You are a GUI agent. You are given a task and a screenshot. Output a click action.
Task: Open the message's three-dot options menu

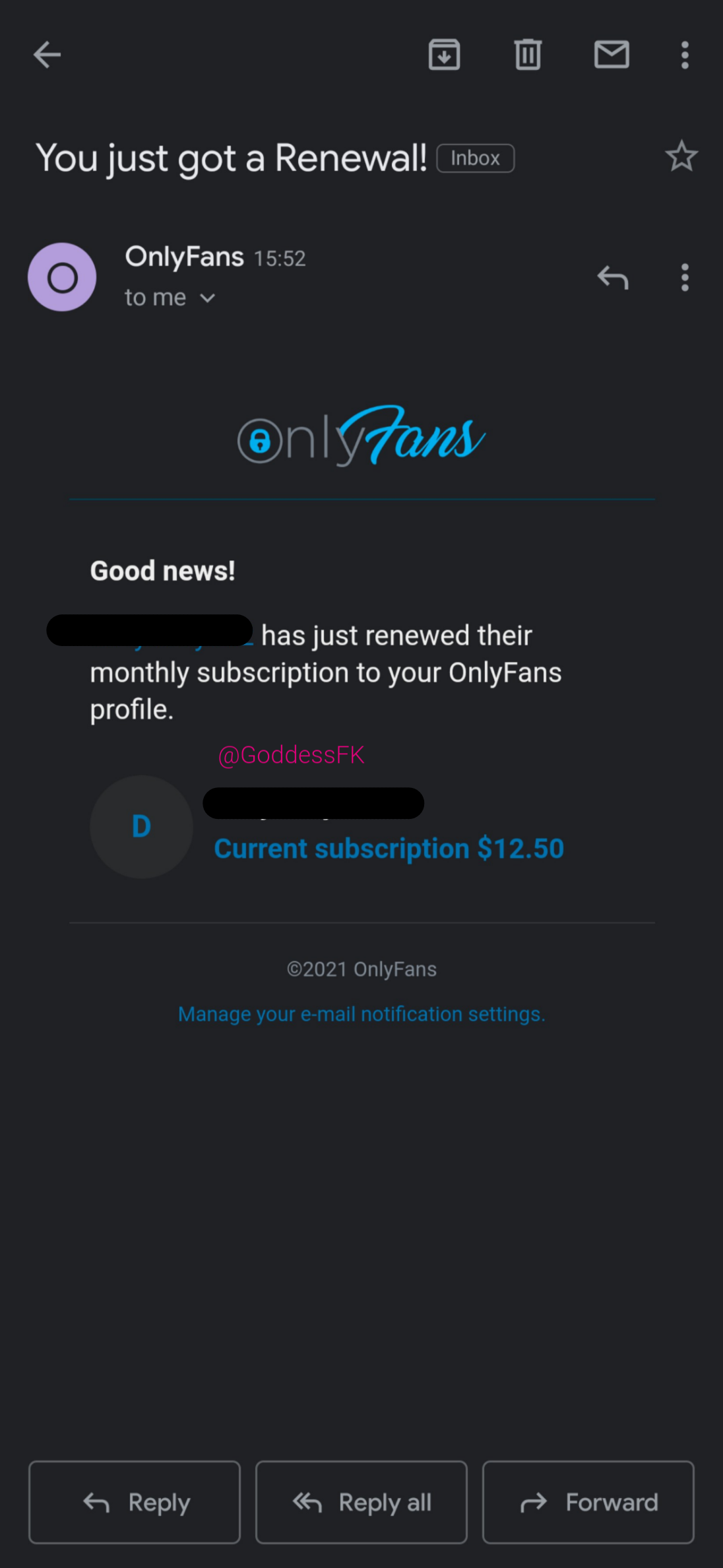click(x=684, y=277)
